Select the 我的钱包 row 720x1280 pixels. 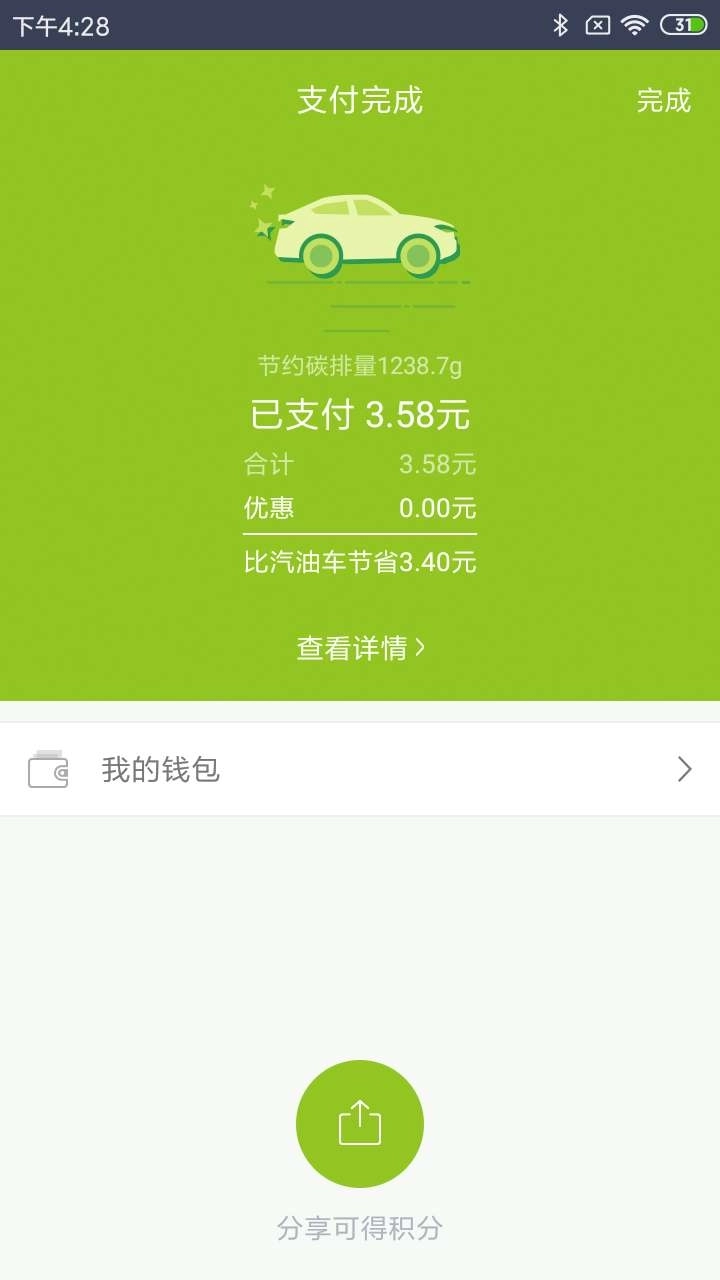[360, 768]
